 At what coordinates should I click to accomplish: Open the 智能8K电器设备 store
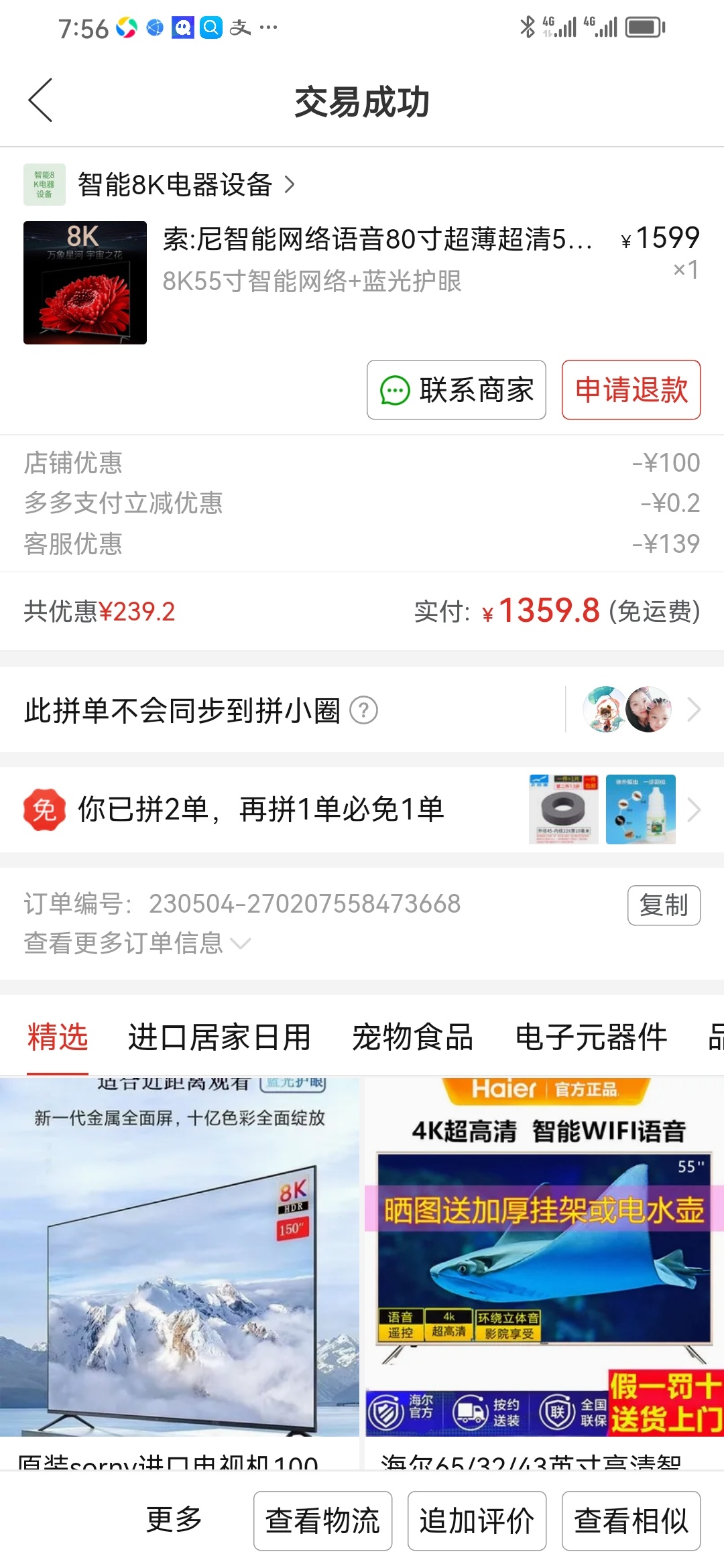click(174, 184)
